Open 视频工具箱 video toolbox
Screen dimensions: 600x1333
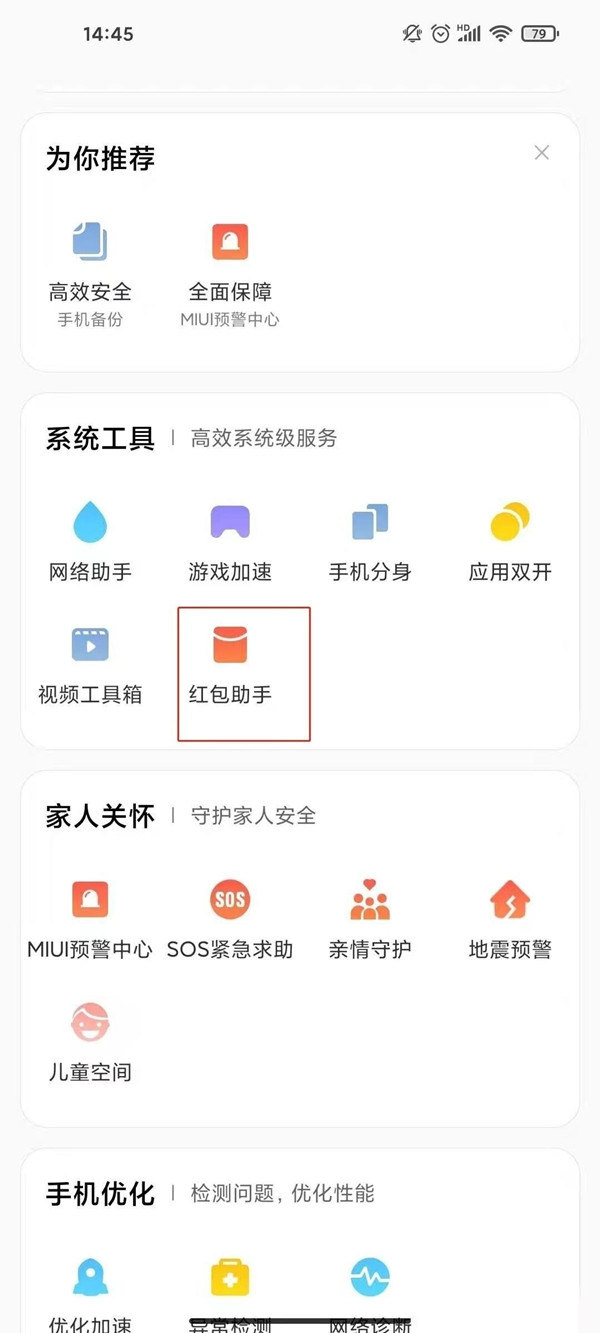pyautogui.click(x=90, y=663)
